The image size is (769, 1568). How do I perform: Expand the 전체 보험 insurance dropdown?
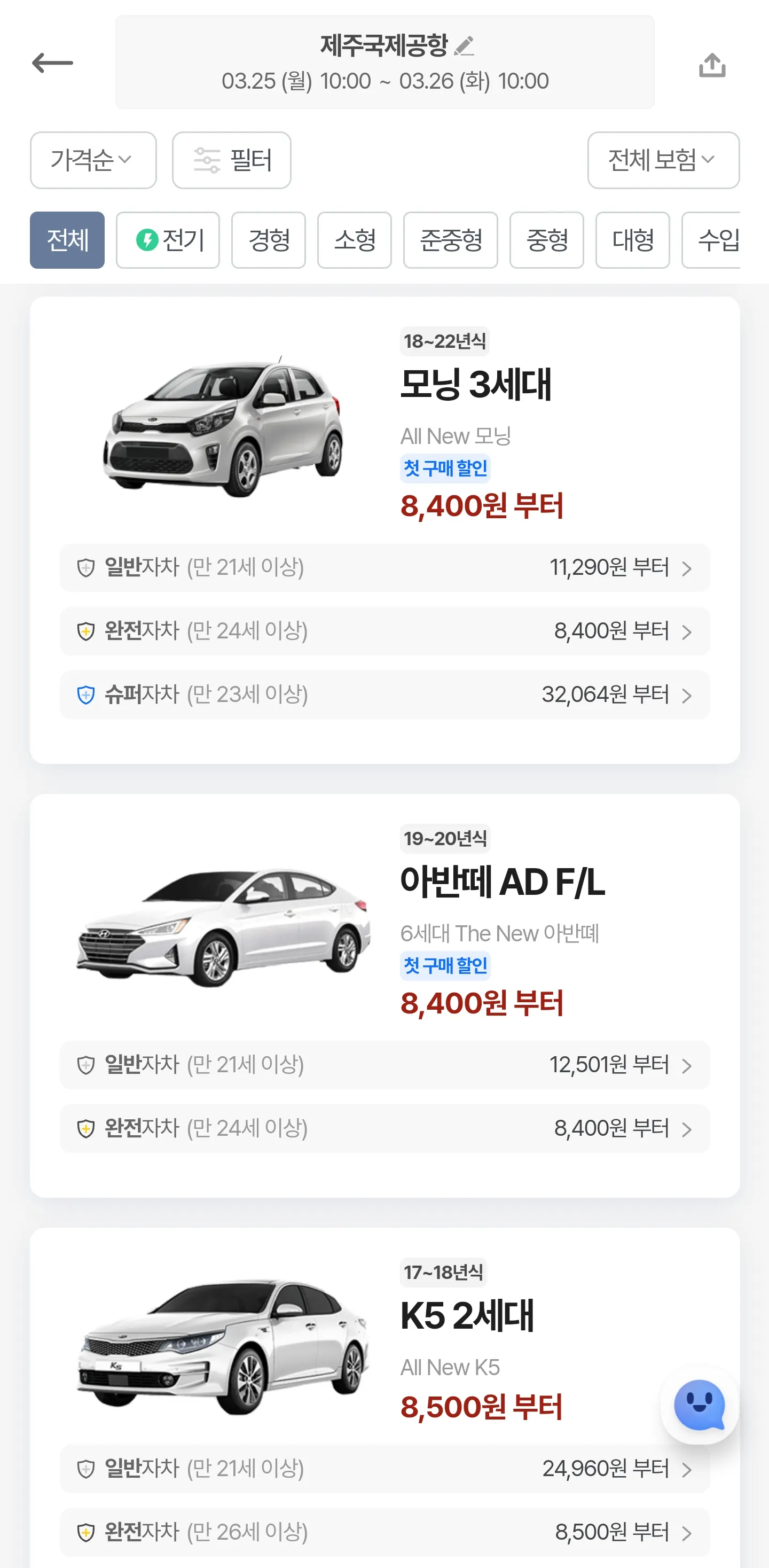tap(663, 160)
